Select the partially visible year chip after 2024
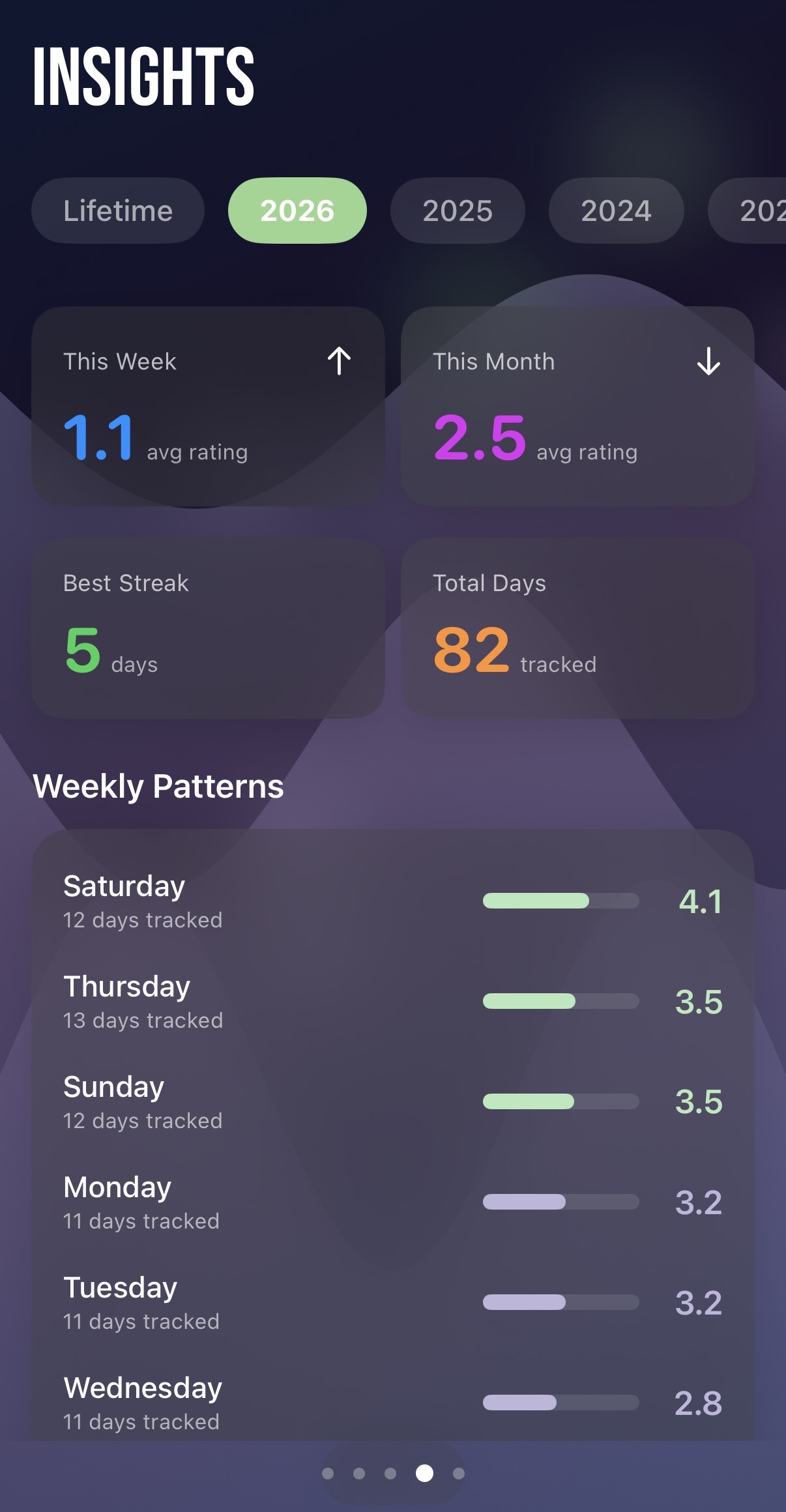 tap(748, 211)
